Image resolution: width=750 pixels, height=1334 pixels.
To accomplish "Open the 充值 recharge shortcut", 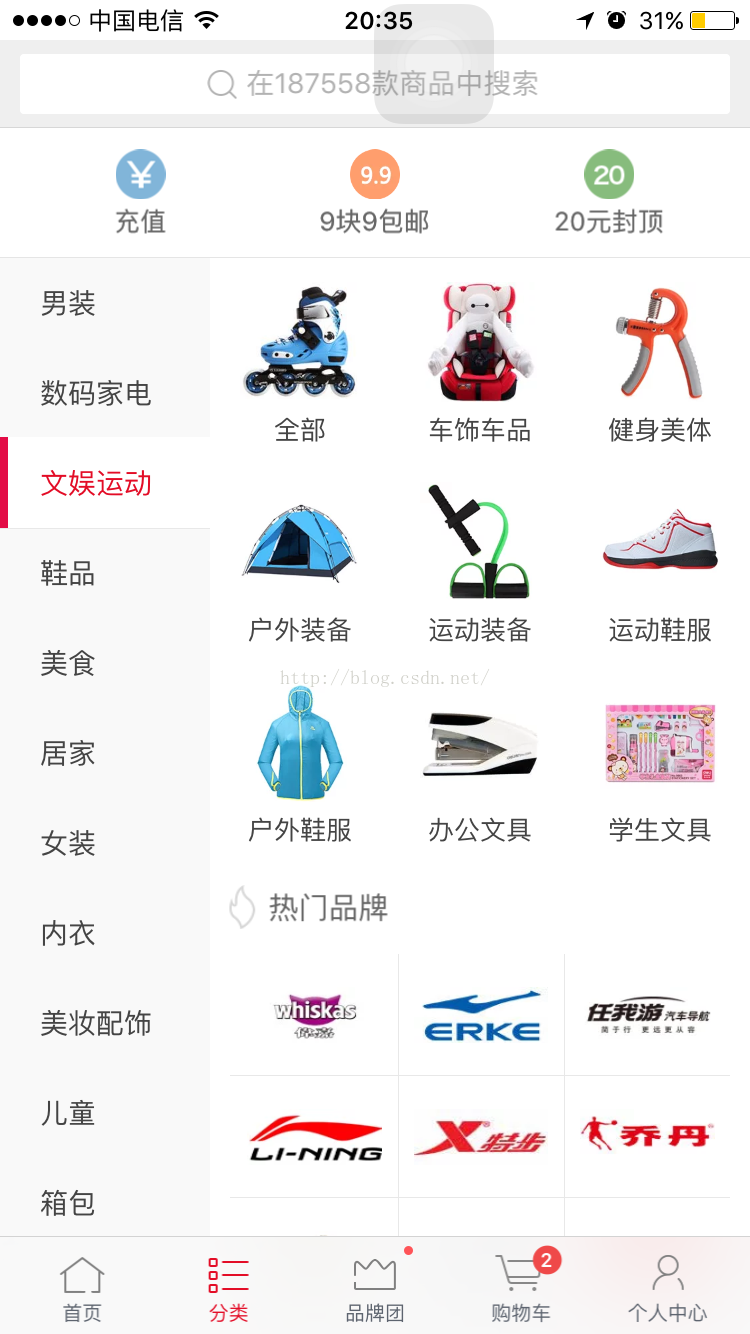I will coord(140,193).
